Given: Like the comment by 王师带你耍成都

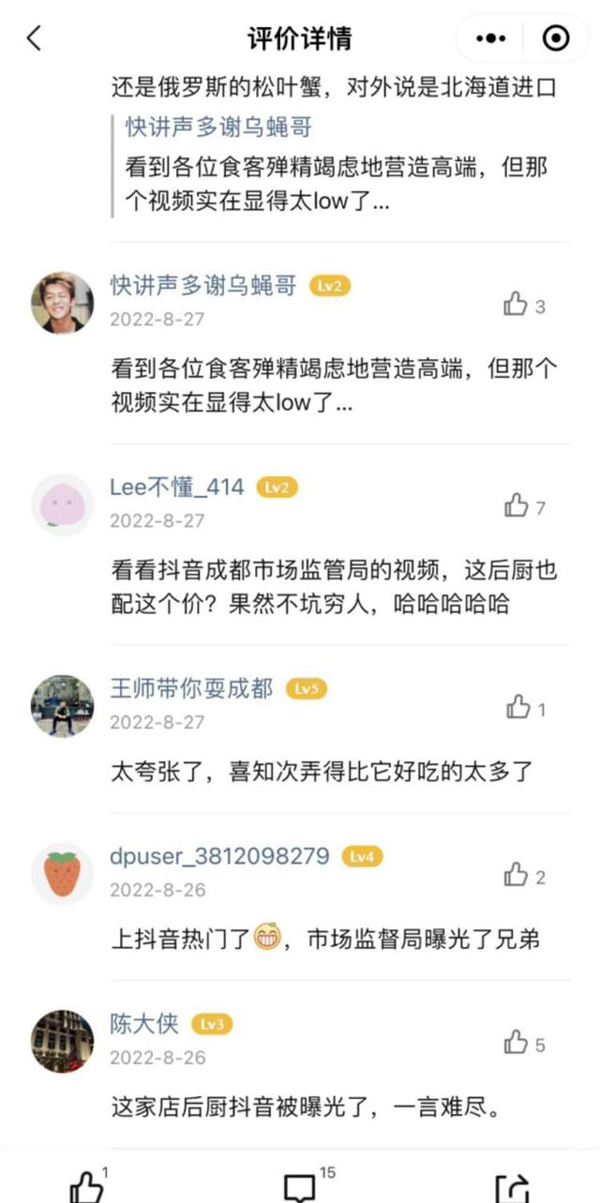Looking at the screenshot, I should [x=518, y=708].
